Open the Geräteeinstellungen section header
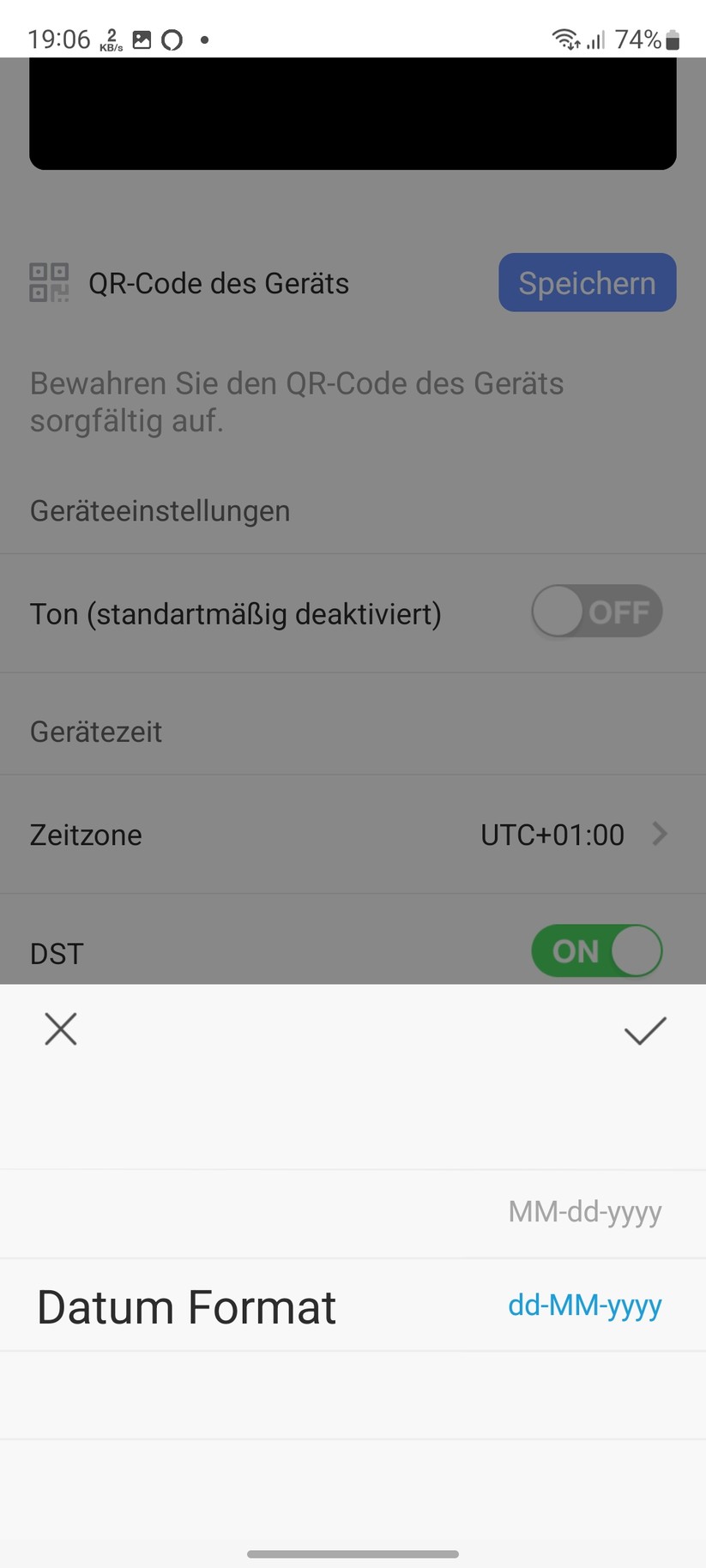Image resolution: width=706 pixels, height=1568 pixels. click(160, 510)
